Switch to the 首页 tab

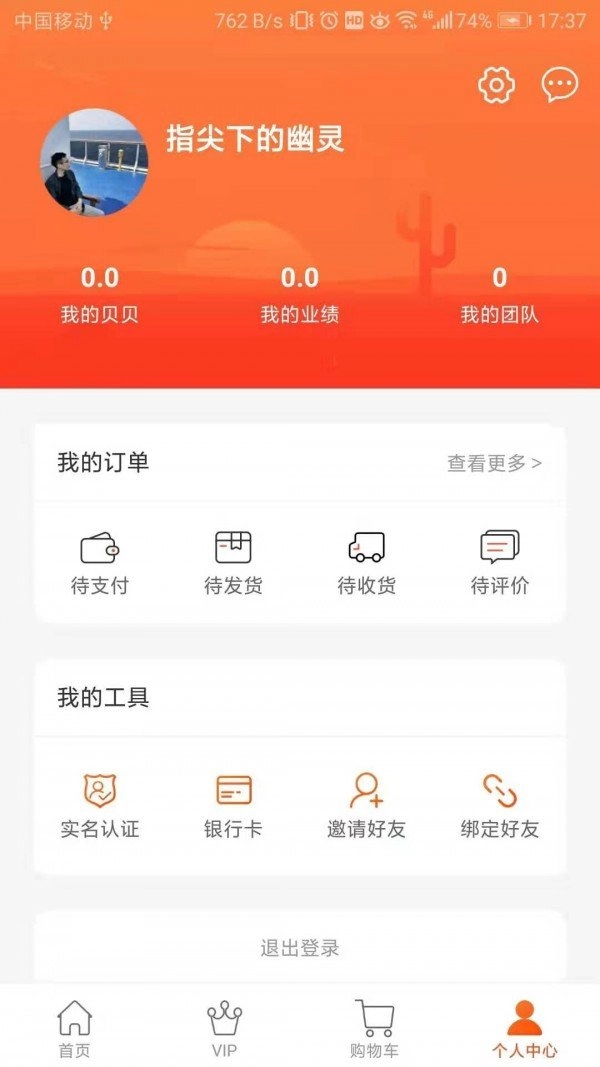coord(75,1029)
